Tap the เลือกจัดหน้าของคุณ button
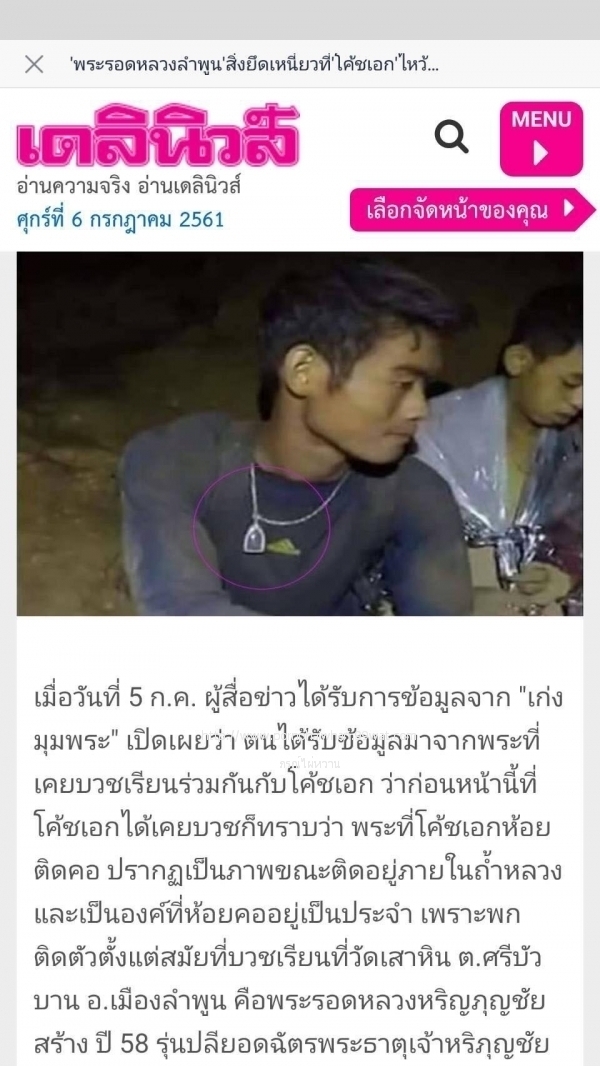 pyautogui.click(x=471, y=210)
